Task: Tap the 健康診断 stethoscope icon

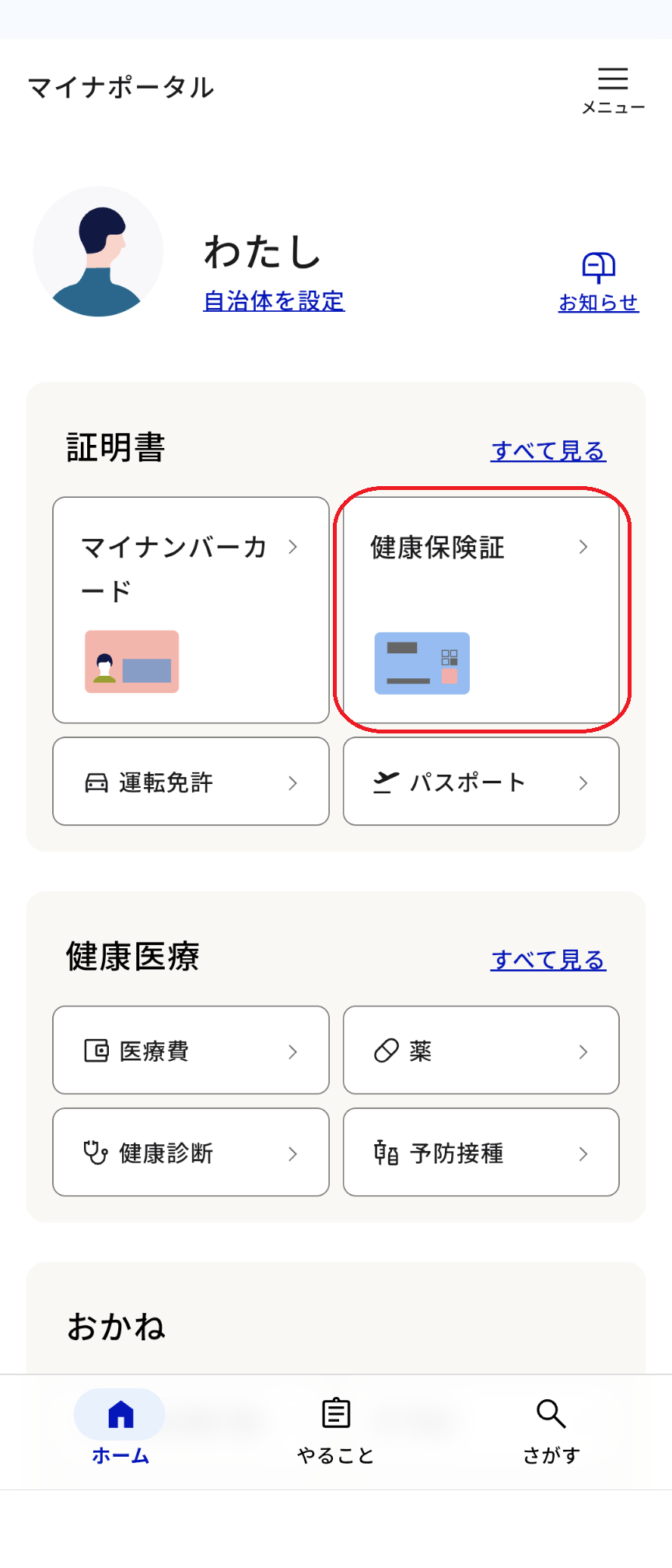Action: point(95,1152)
